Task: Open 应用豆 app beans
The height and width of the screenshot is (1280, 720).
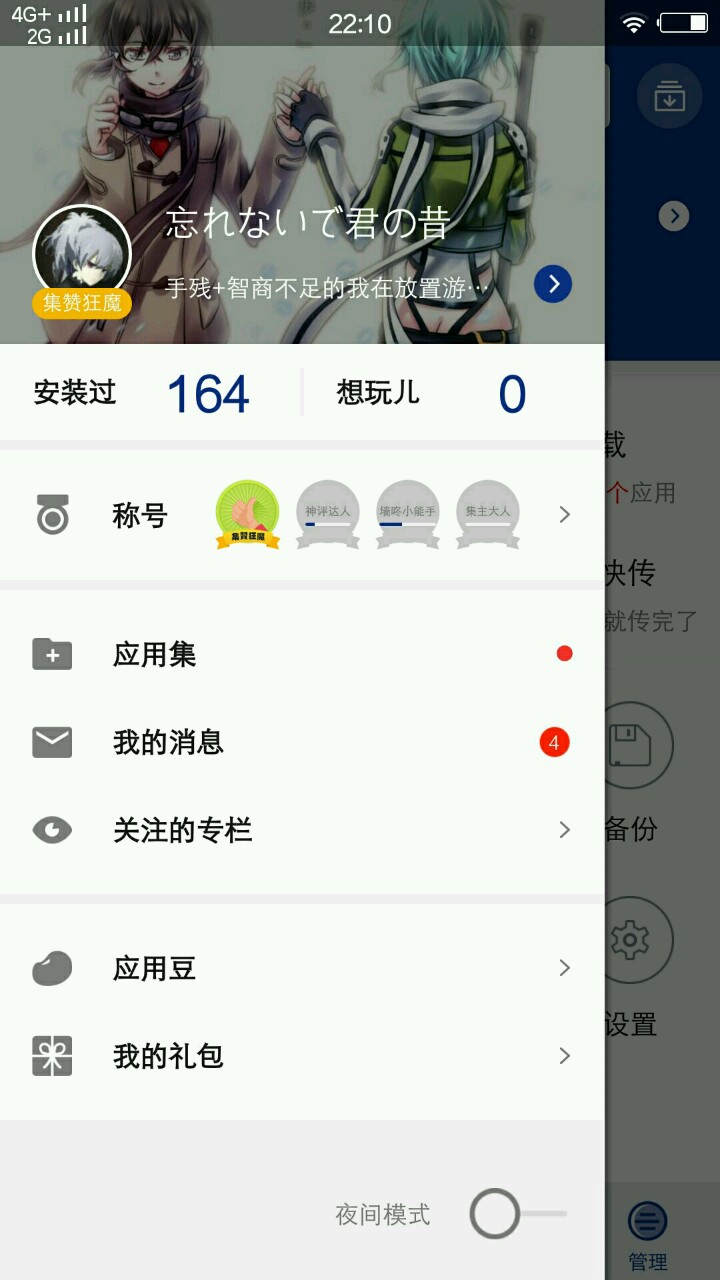Action: coord(302,968)
